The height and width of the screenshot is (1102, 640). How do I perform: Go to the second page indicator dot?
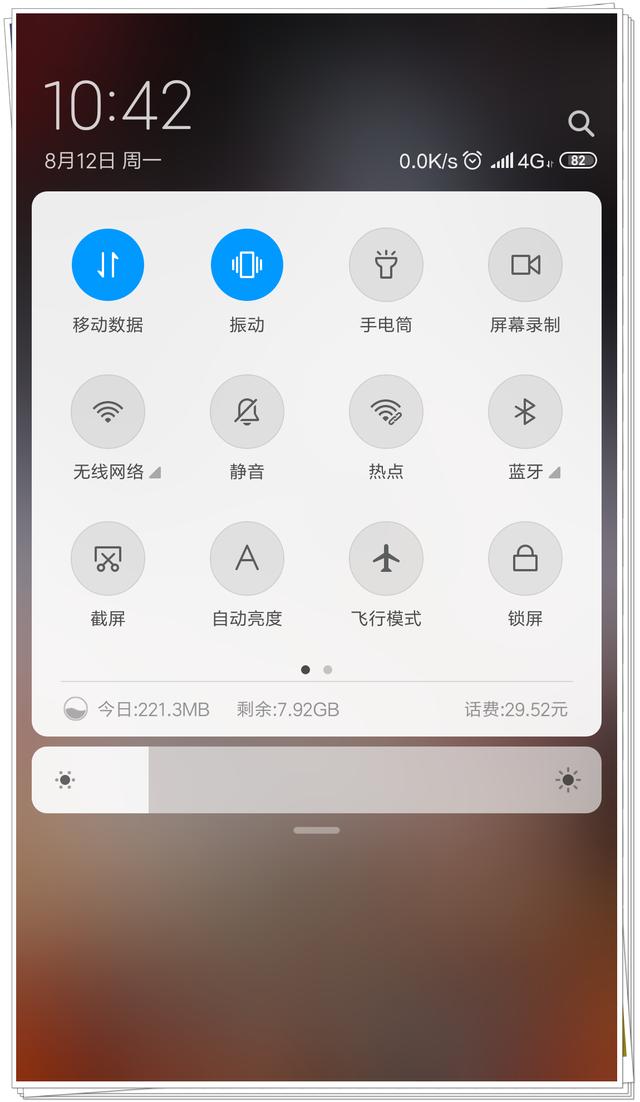328,670
